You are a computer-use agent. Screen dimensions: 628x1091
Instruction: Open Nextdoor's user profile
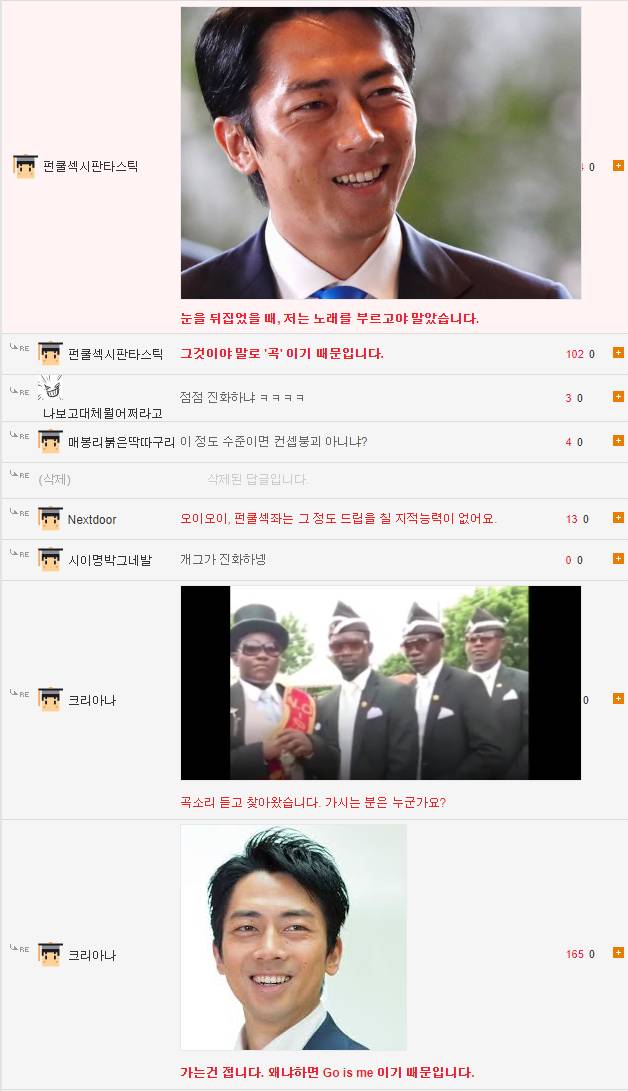[92, 519]
